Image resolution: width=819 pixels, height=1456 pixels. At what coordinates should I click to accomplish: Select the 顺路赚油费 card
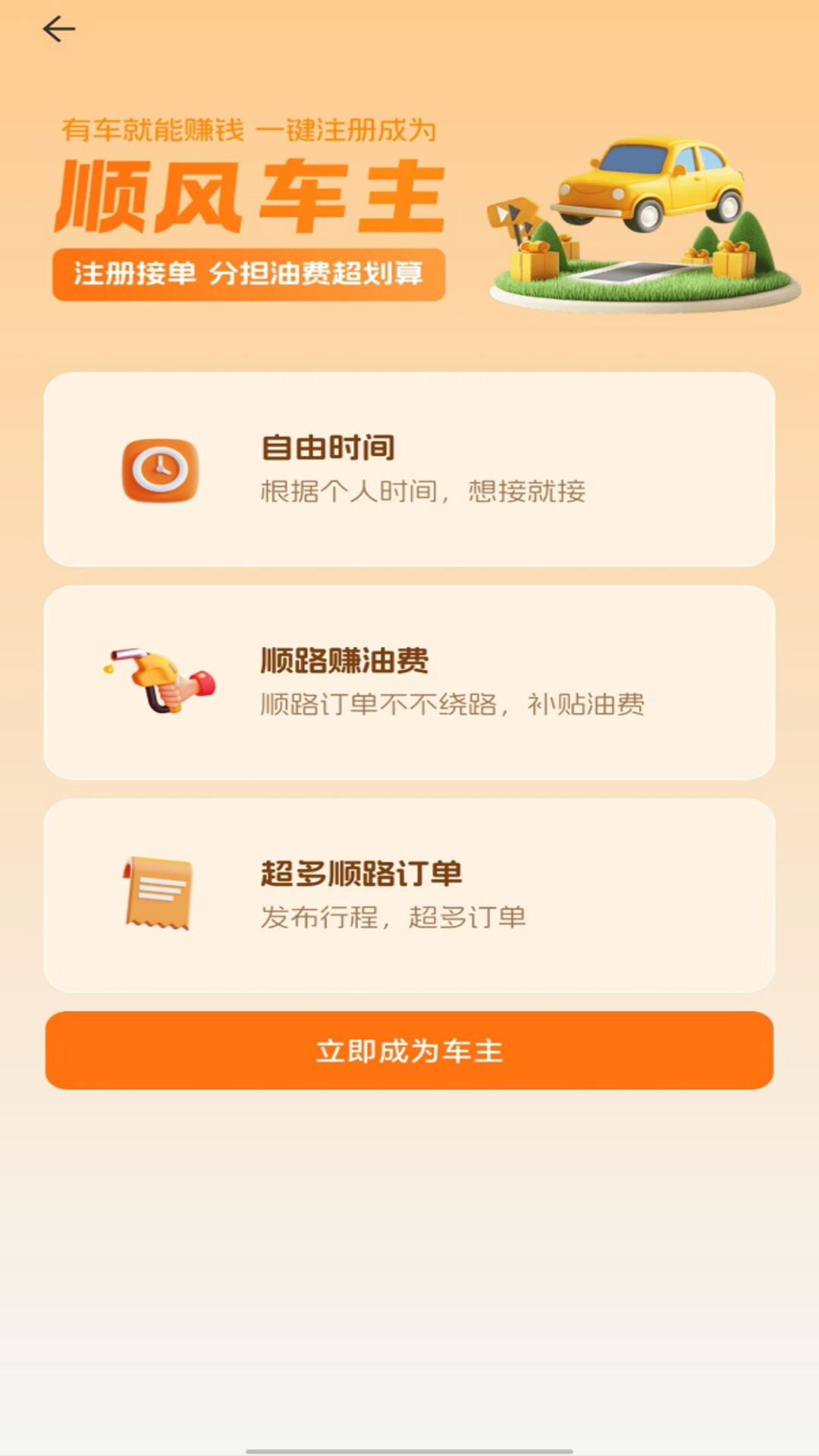click(x=409, y=681)
